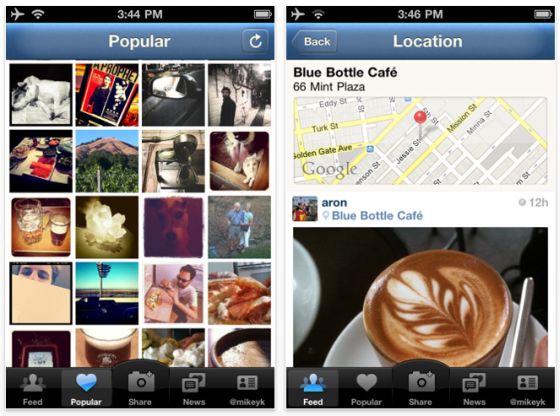Open the car side mirror photo
The image size is (560, 416).
pyautogui.click(x=173, y=95)
